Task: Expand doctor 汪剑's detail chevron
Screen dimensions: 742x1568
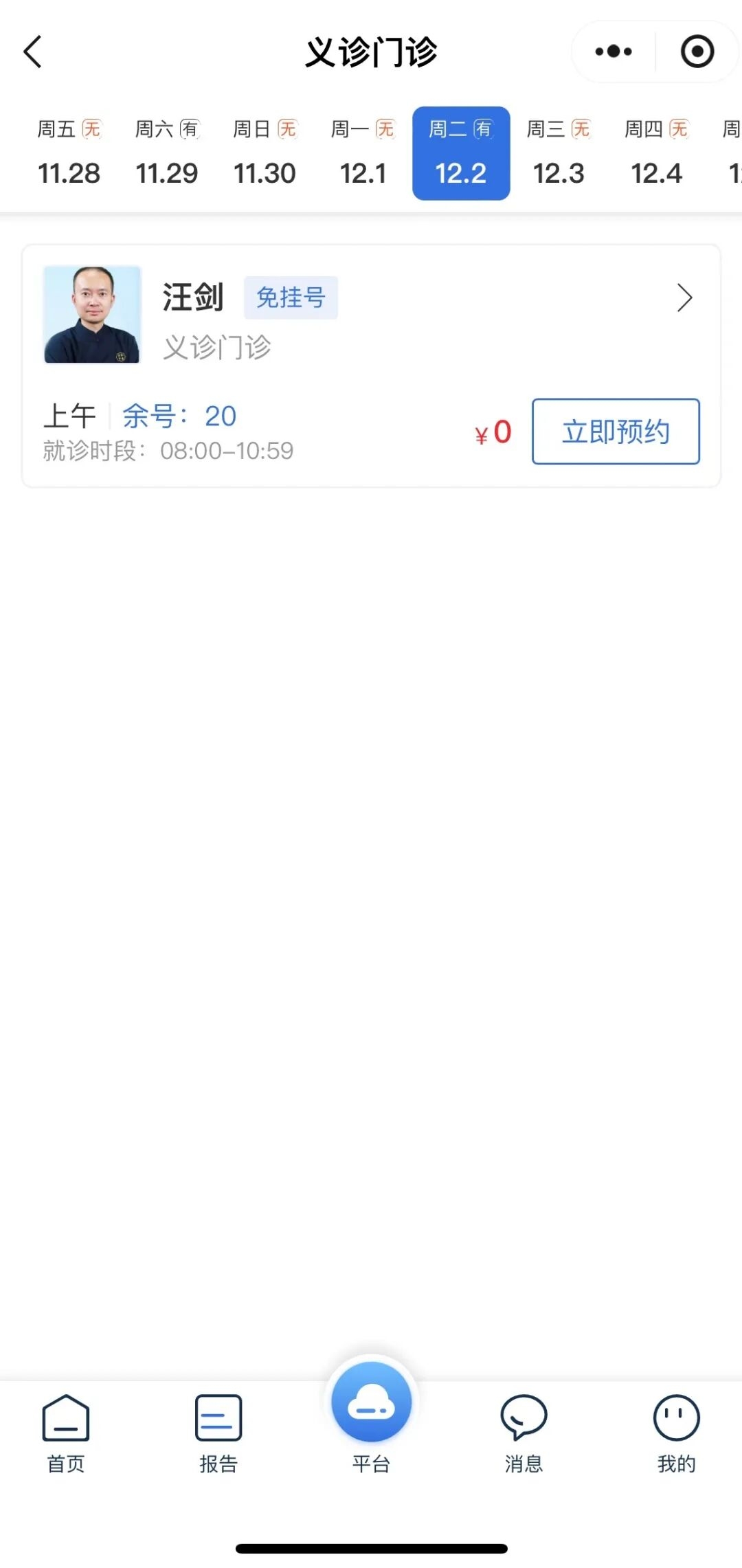Action: coord(684,298)
